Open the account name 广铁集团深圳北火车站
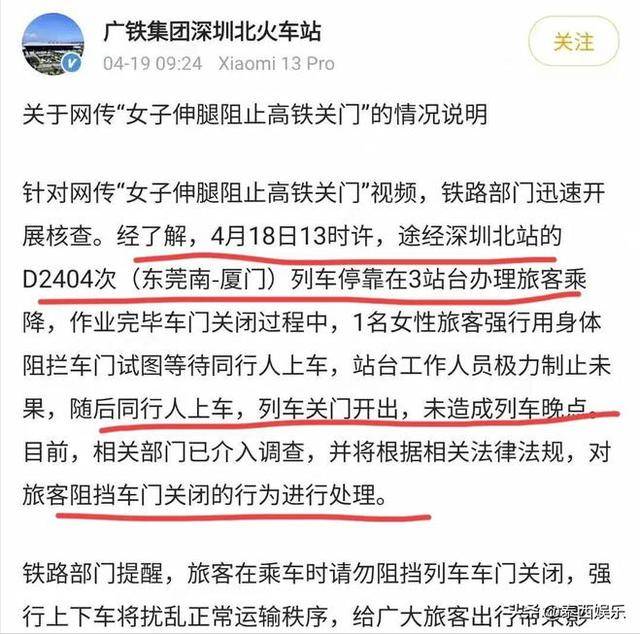This screenshot has width=640, height=634. (211, 30)
